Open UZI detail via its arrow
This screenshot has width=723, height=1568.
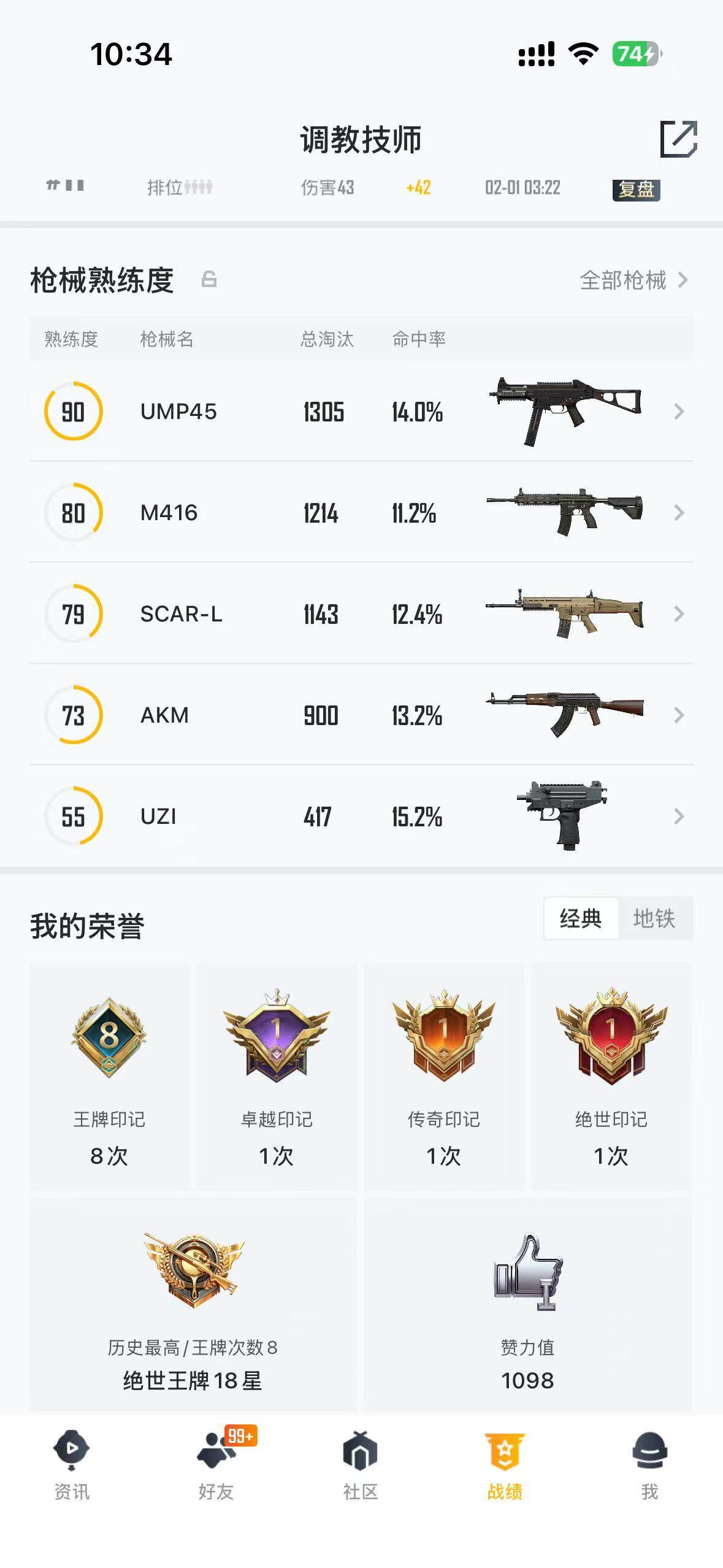pos(678,816)
